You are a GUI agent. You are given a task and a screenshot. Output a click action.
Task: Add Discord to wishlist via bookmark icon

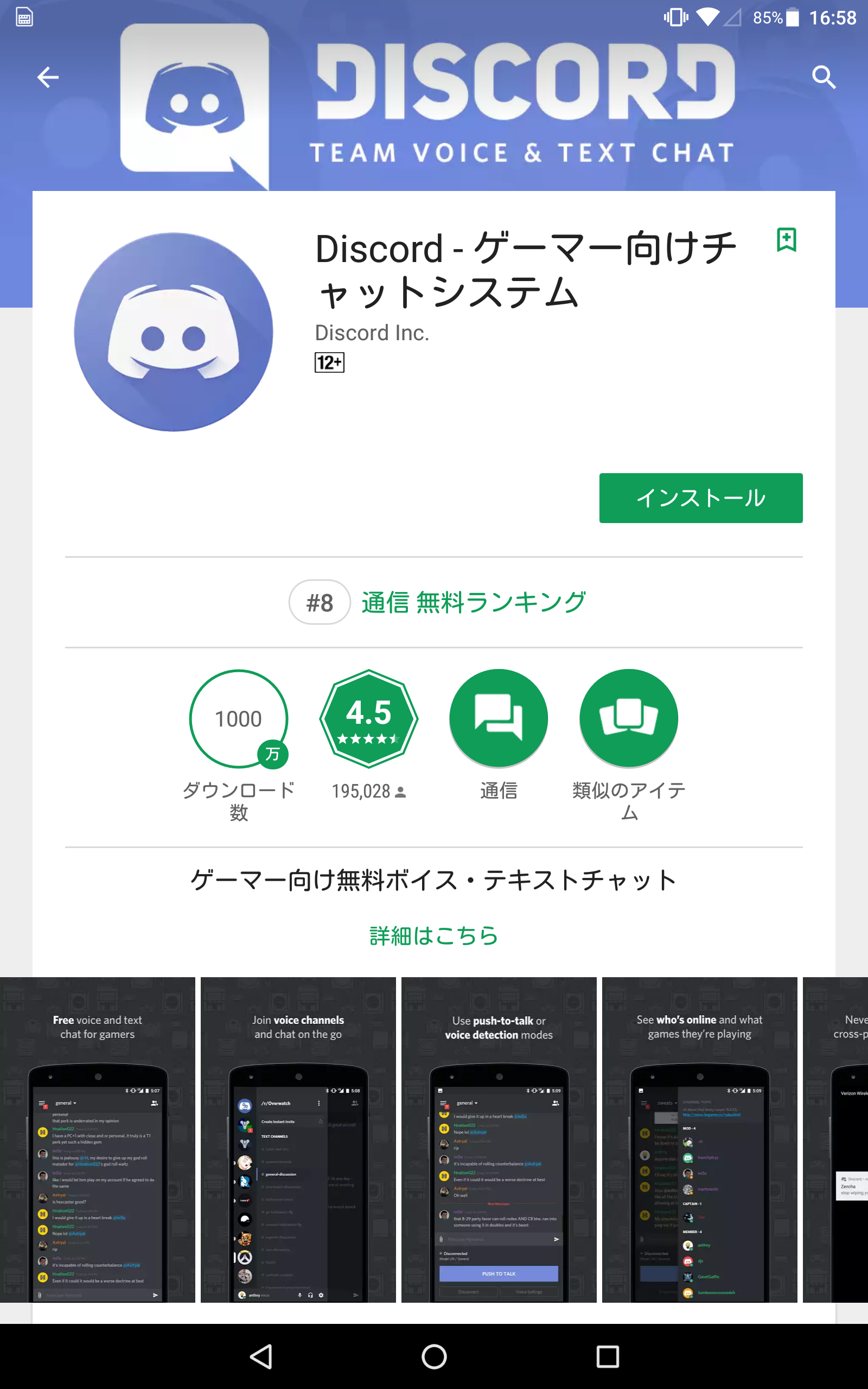(x=786, y=239)
